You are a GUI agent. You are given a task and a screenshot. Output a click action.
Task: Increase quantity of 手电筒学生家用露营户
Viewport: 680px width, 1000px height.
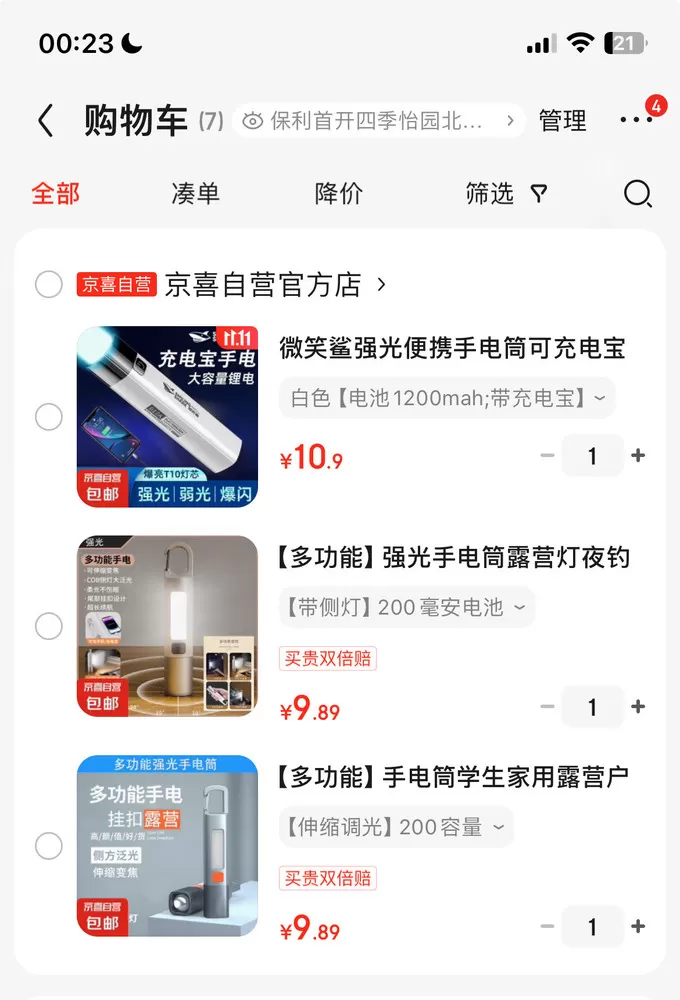(x=638, y=927)
